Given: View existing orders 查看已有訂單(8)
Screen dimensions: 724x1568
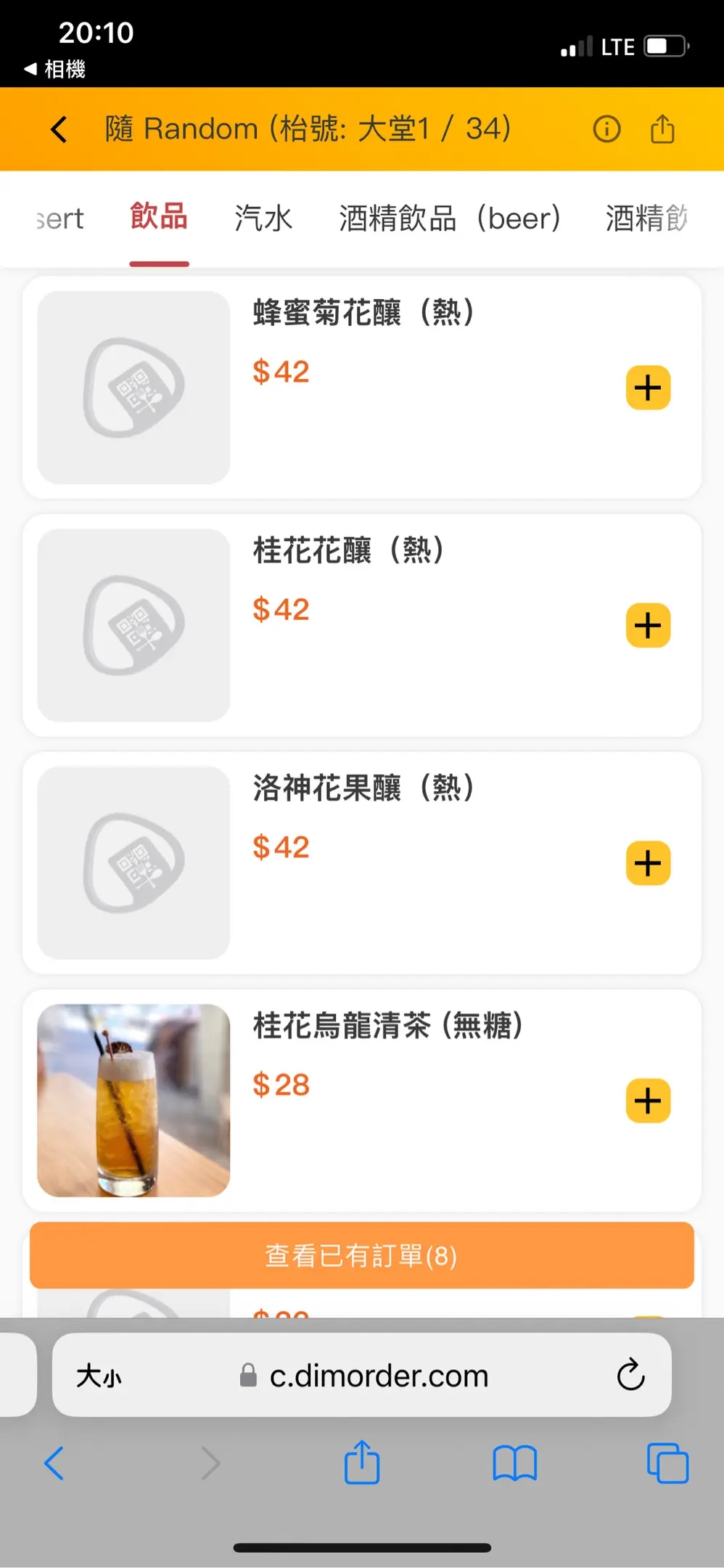Looking at the screenshot, I should coord(361,1255).
